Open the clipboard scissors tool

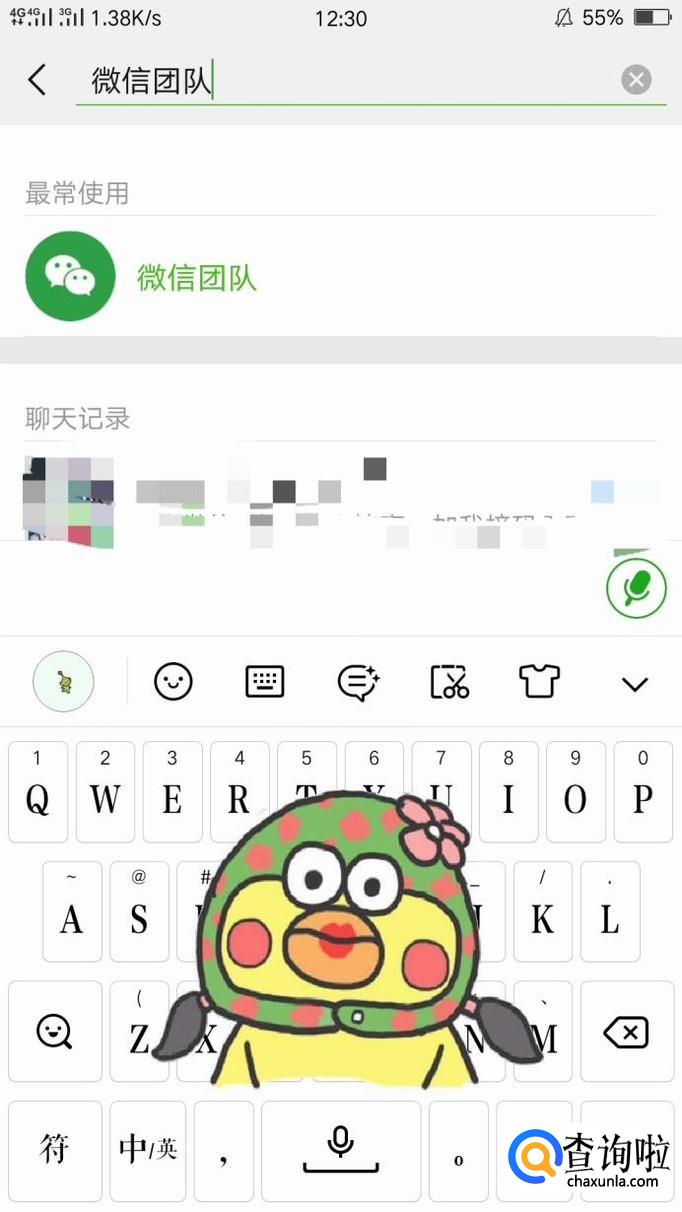pyautogui.click(x=449, y=683)
